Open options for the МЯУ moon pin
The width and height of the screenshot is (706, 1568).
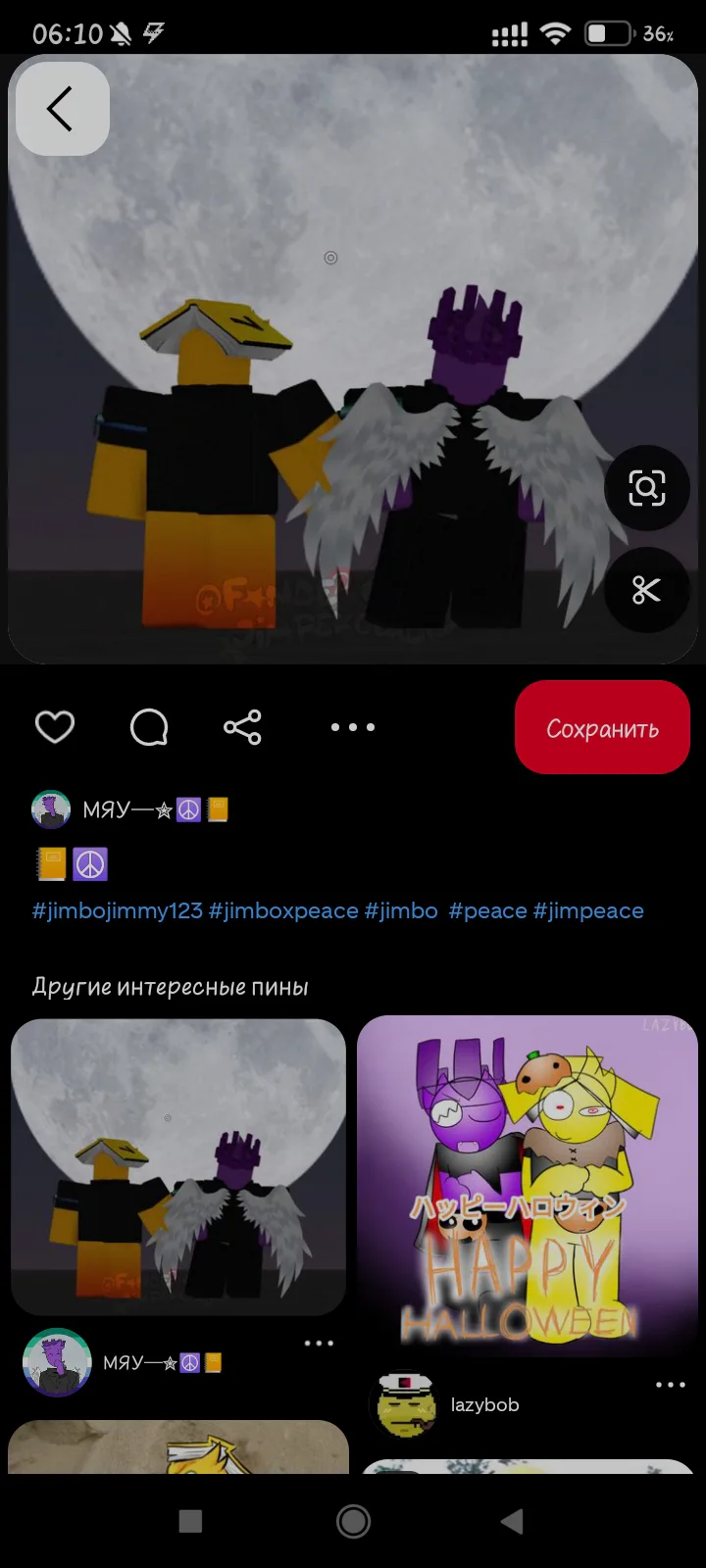coord(319,1344)
